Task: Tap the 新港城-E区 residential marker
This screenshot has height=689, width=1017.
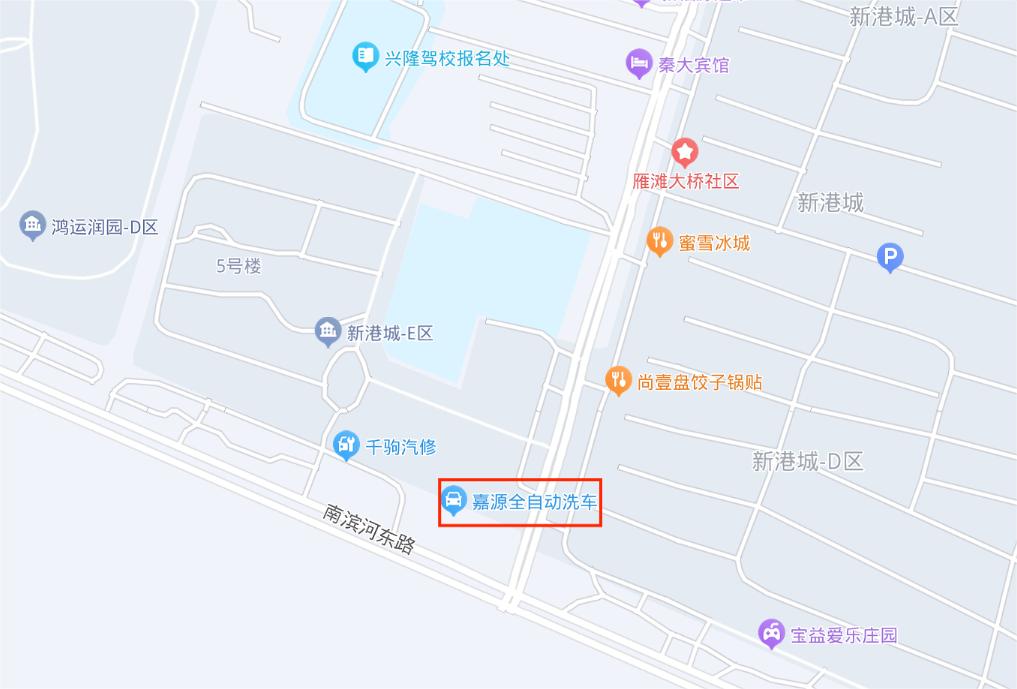Action: 327,331
